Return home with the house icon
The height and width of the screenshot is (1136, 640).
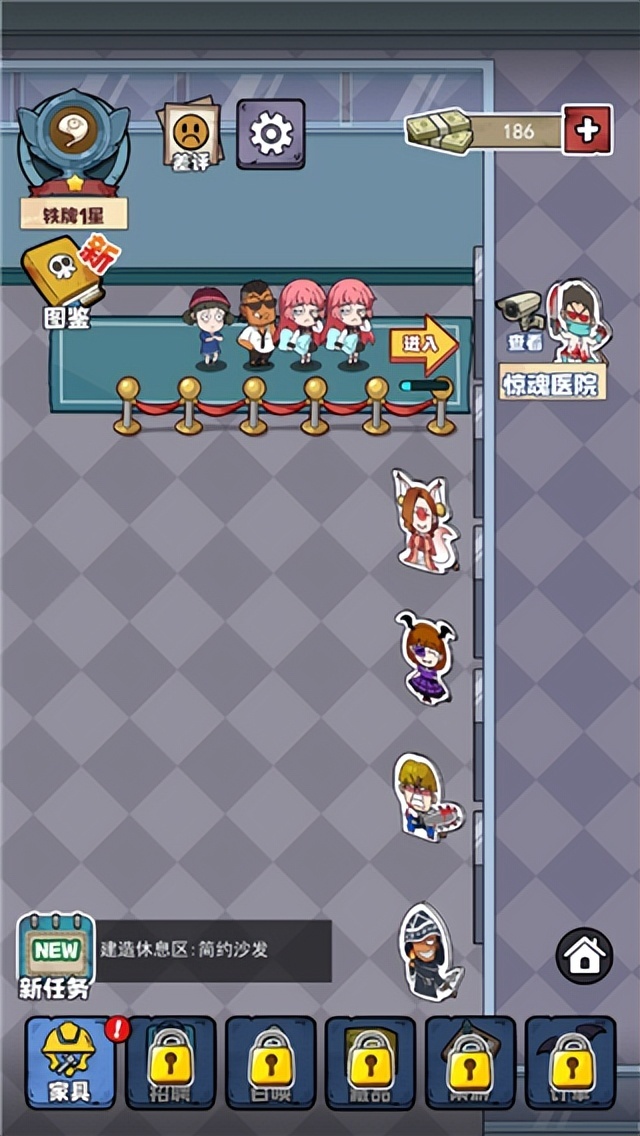[x=584, y=956]
